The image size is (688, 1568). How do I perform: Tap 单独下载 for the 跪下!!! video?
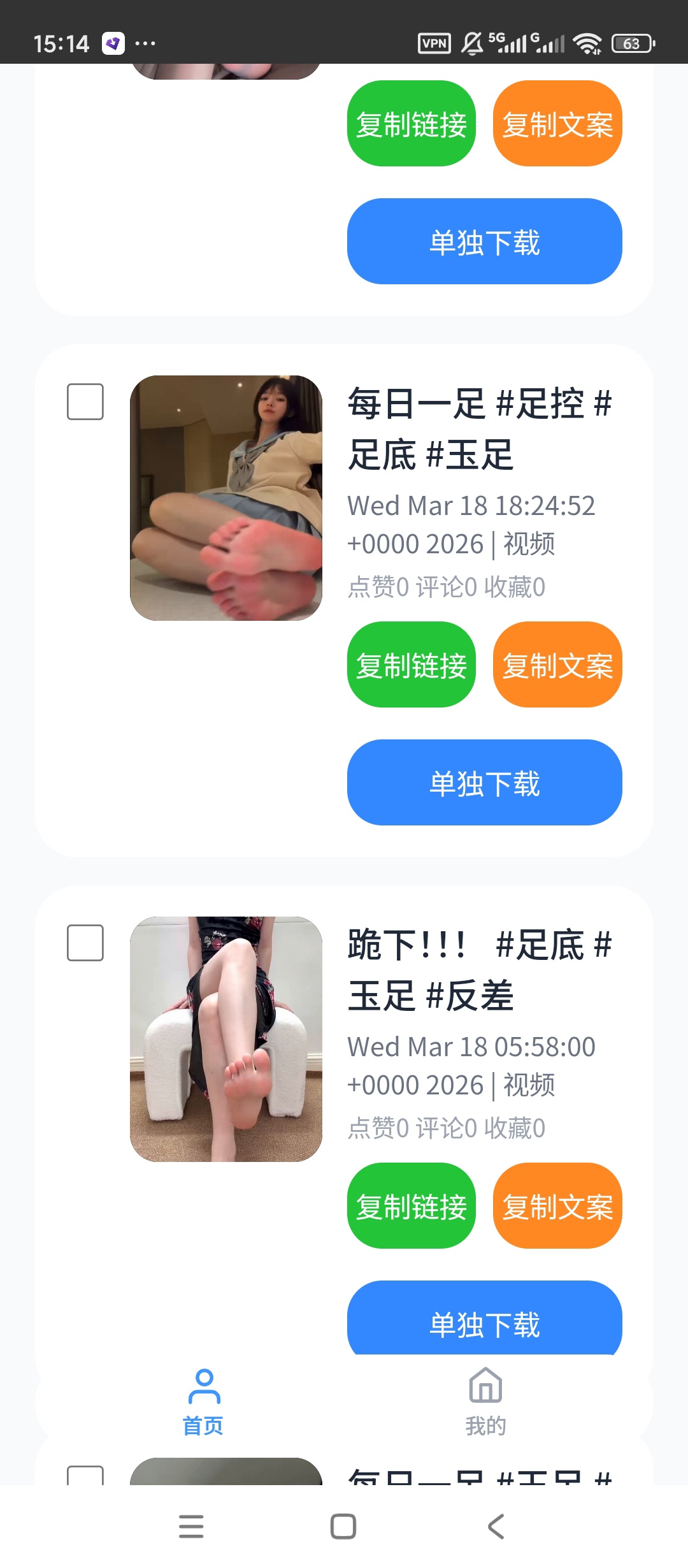(x=485, y=1318)
